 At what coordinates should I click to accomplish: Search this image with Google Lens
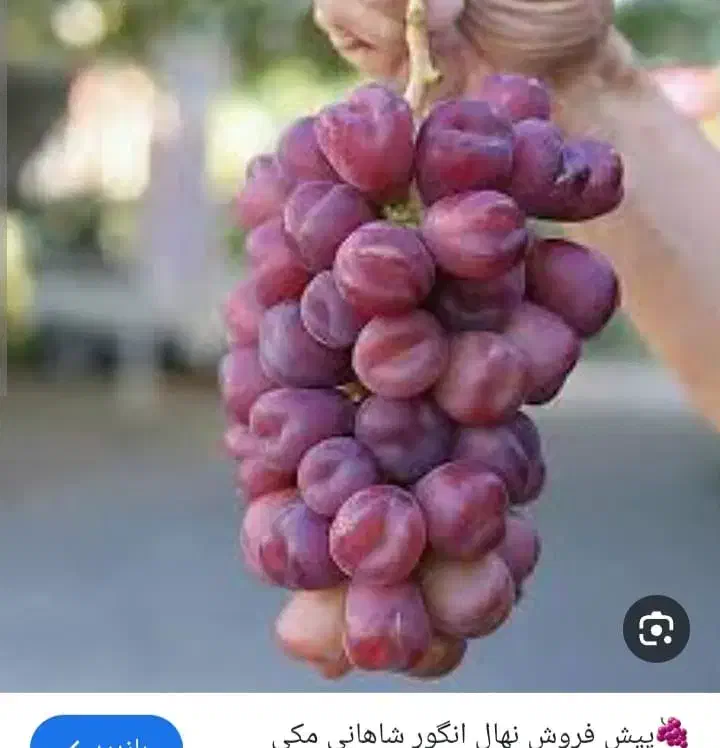pos(656,628)
